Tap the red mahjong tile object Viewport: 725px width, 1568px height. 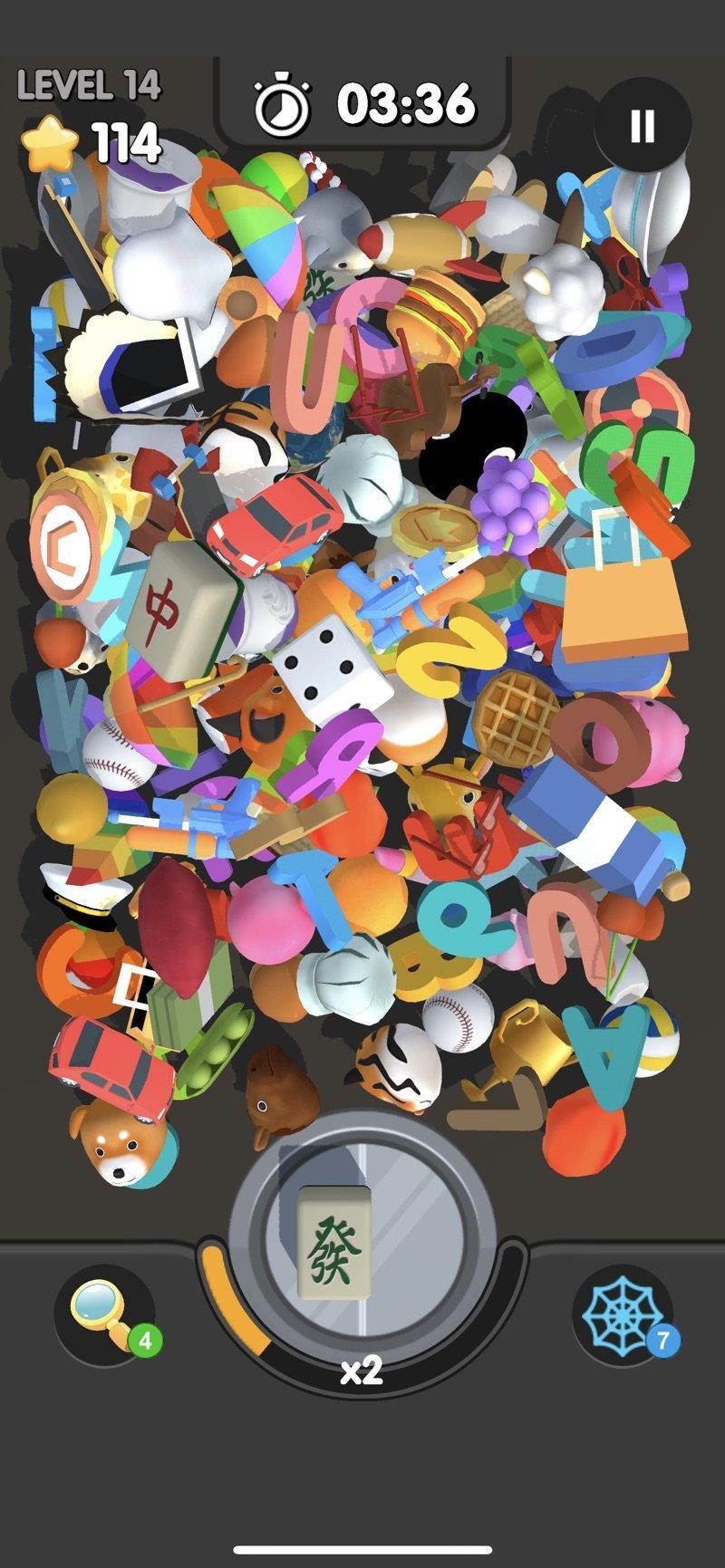pyautogui.click(x=182, y=608)
